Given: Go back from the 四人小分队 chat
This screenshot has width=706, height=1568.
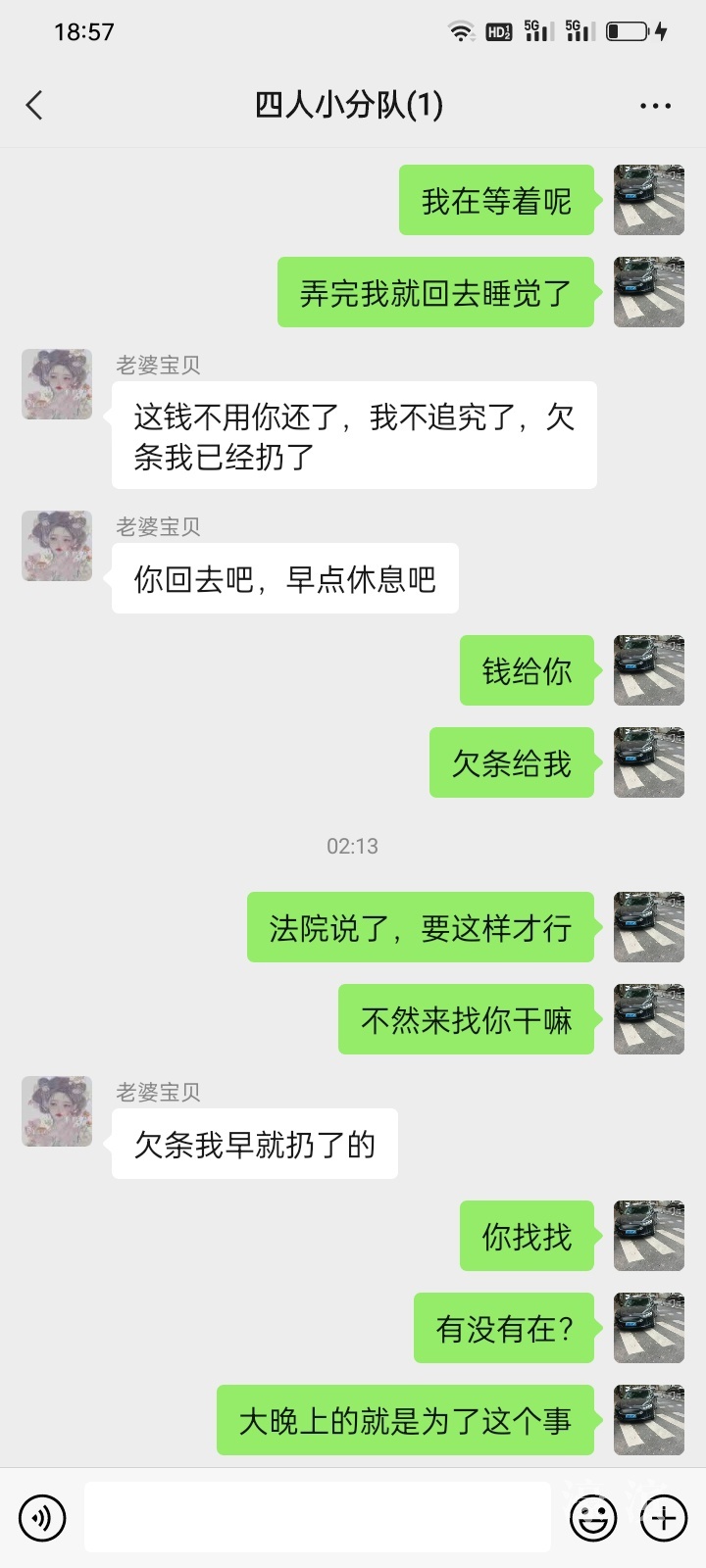Looking at the screenshot, I should [35, 105].
